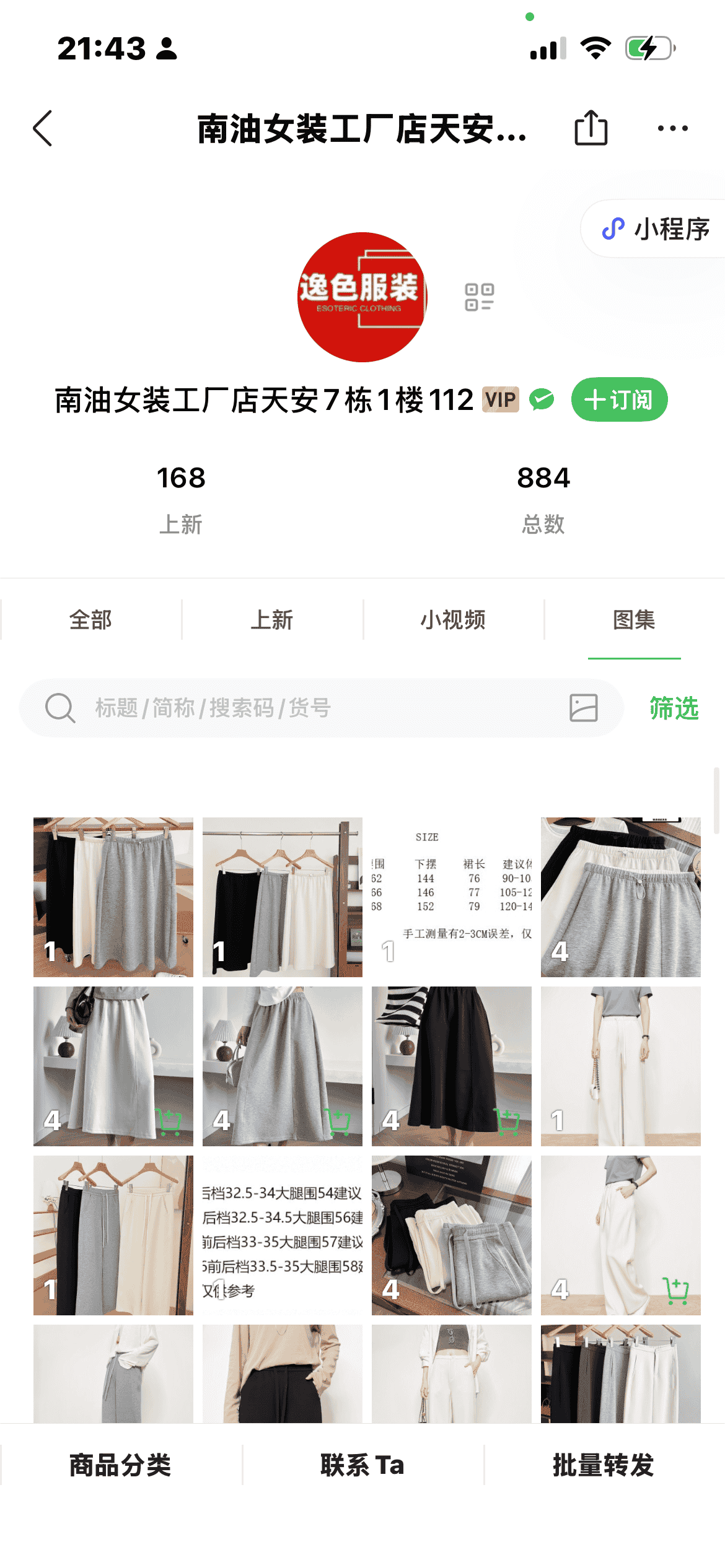Switch to the 全部 tab
725x1568 pixels.
pyautogui.click(x=90, y=619)
